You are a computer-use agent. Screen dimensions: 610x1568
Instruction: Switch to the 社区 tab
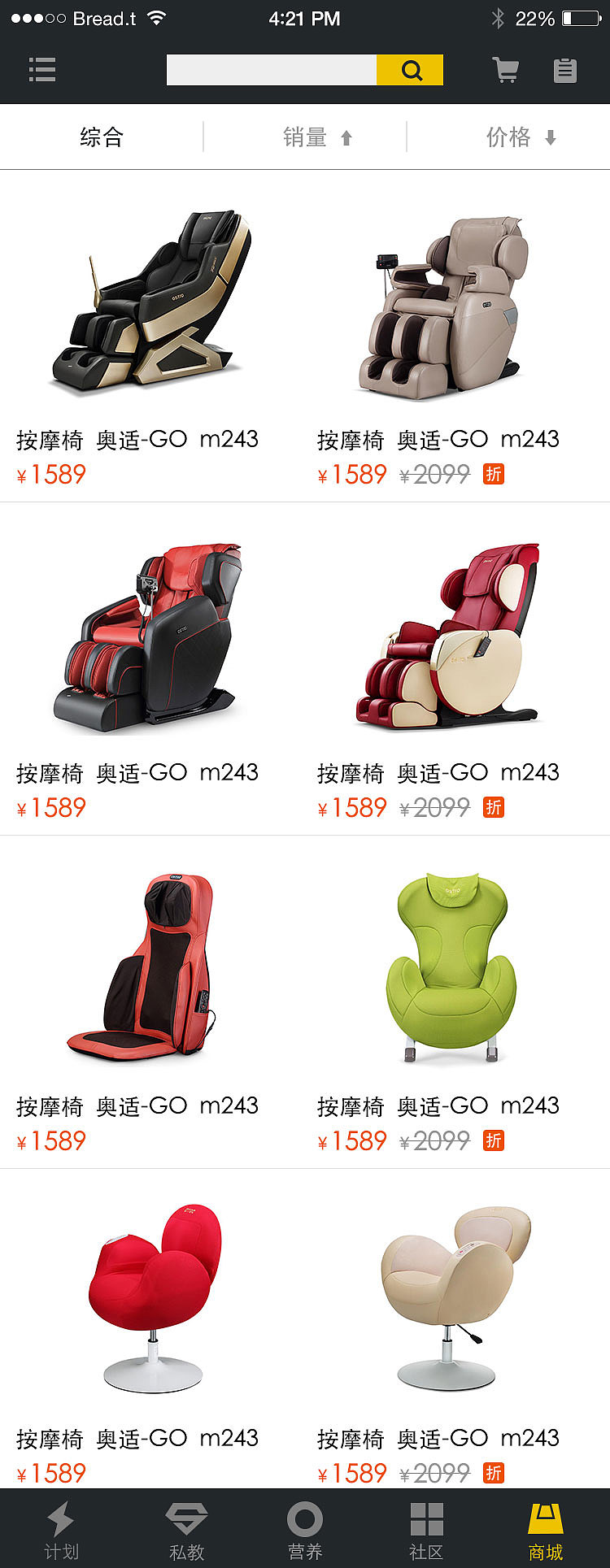click(x=425, y=1529)
